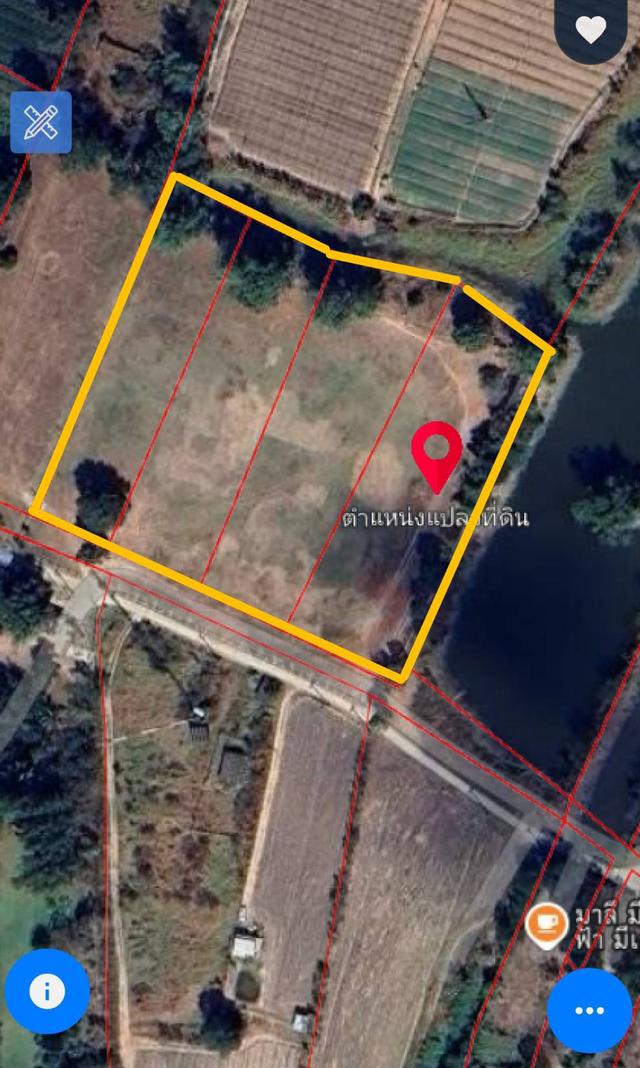The width and height of the screenshot is (640, 1068).
Task: Save this land plot with the heart
Action: [x=590, y=30]
